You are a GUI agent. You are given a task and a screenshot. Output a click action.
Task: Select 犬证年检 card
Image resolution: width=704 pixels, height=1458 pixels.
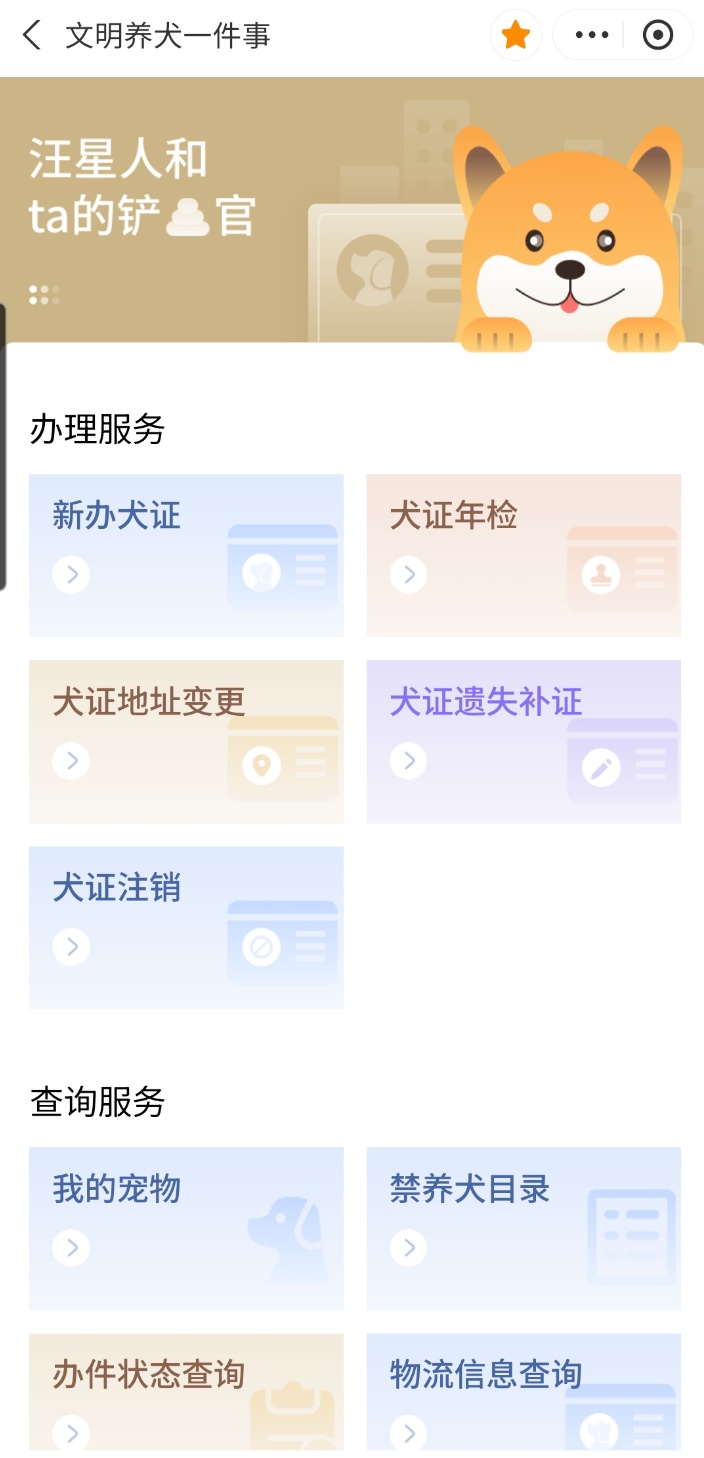[x=523, y=555]
